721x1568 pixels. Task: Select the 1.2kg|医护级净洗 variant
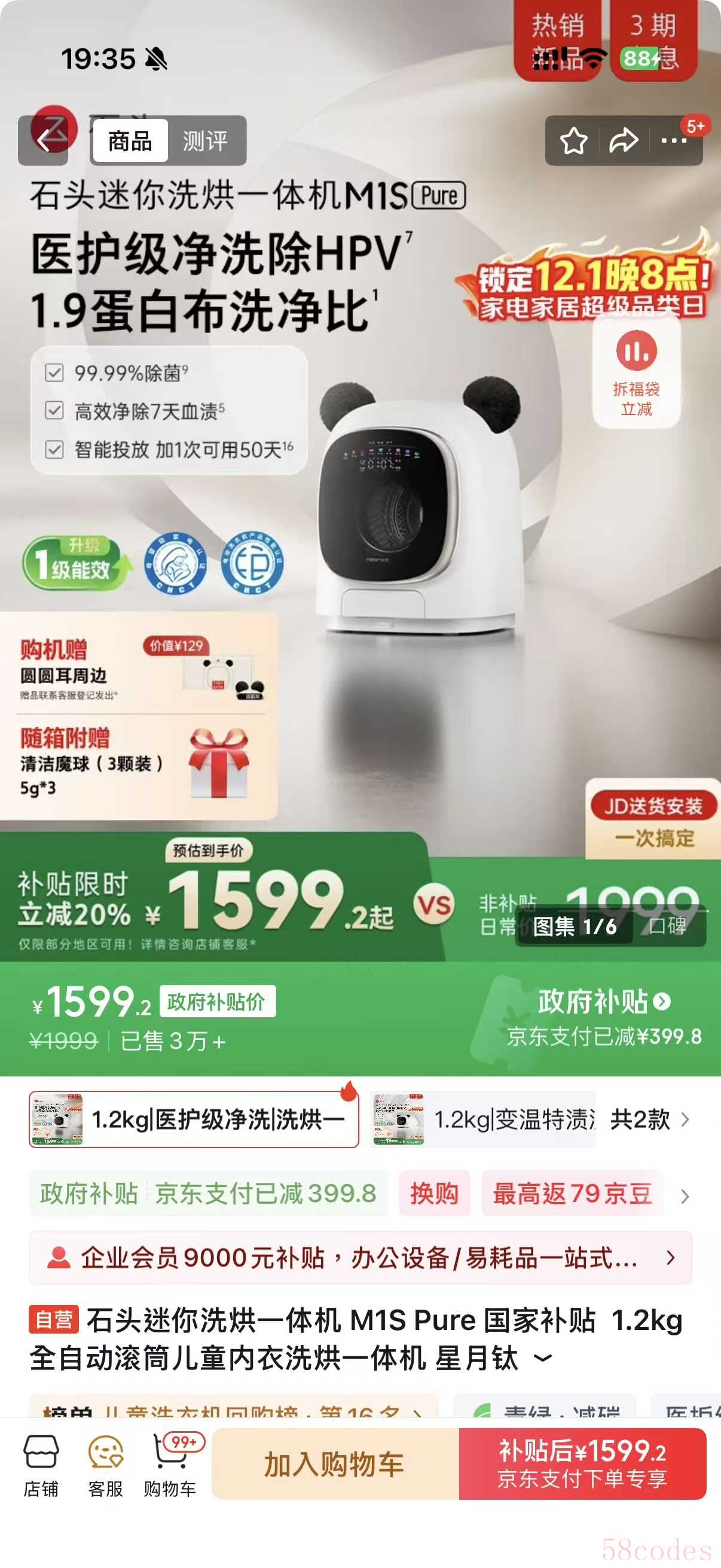(x=194, y=1119)
